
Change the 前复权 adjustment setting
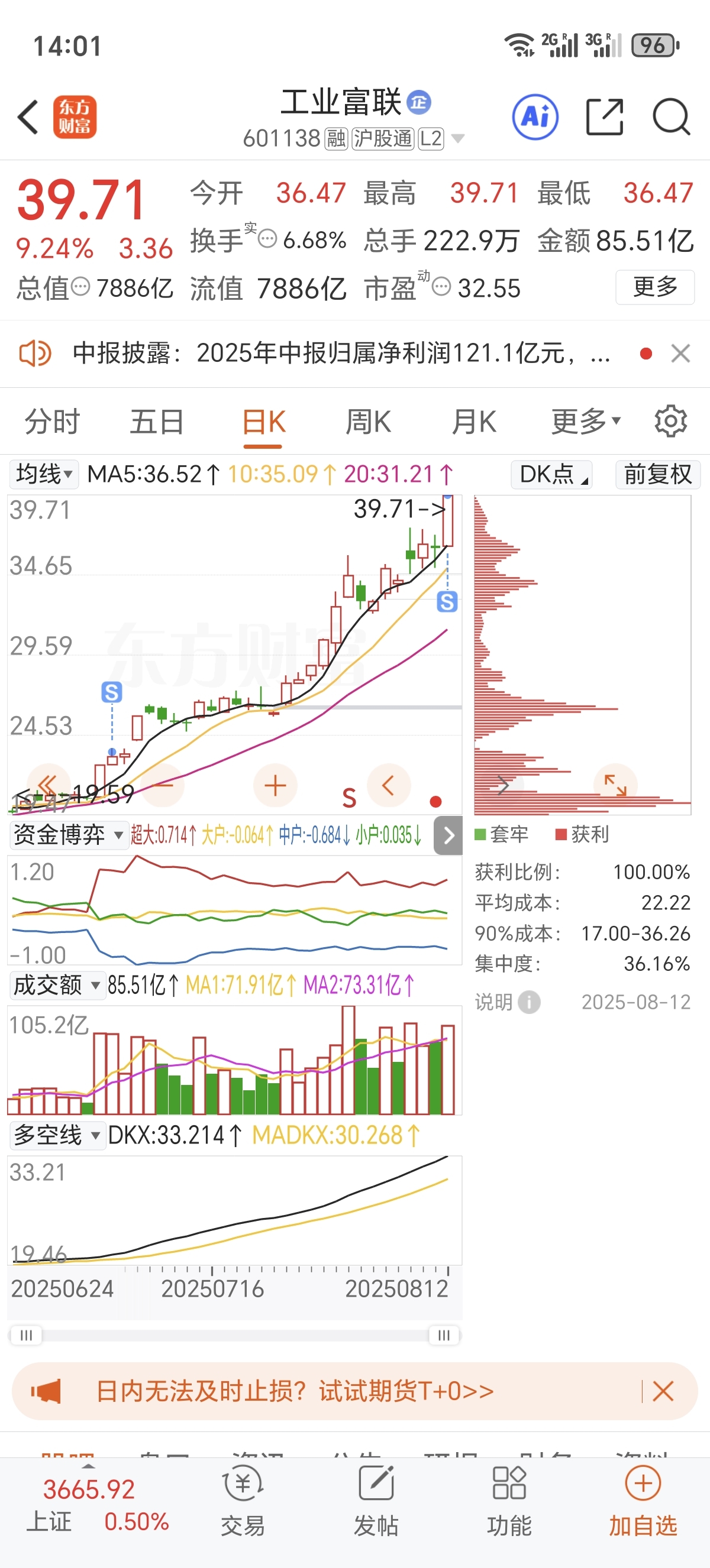click(659, 474)
